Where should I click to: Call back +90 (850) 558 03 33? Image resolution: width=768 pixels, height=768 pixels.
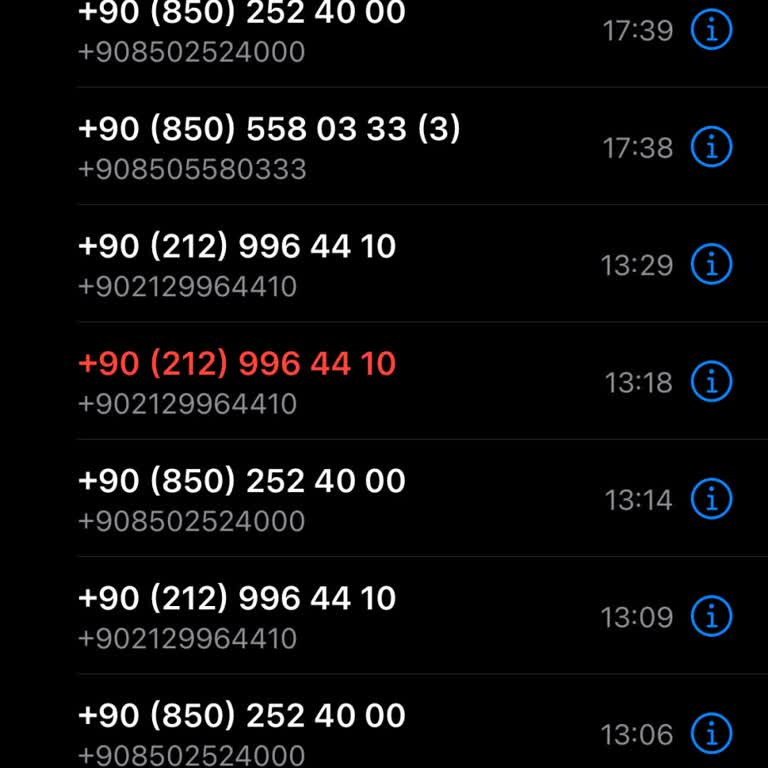[x=268, y=146]
